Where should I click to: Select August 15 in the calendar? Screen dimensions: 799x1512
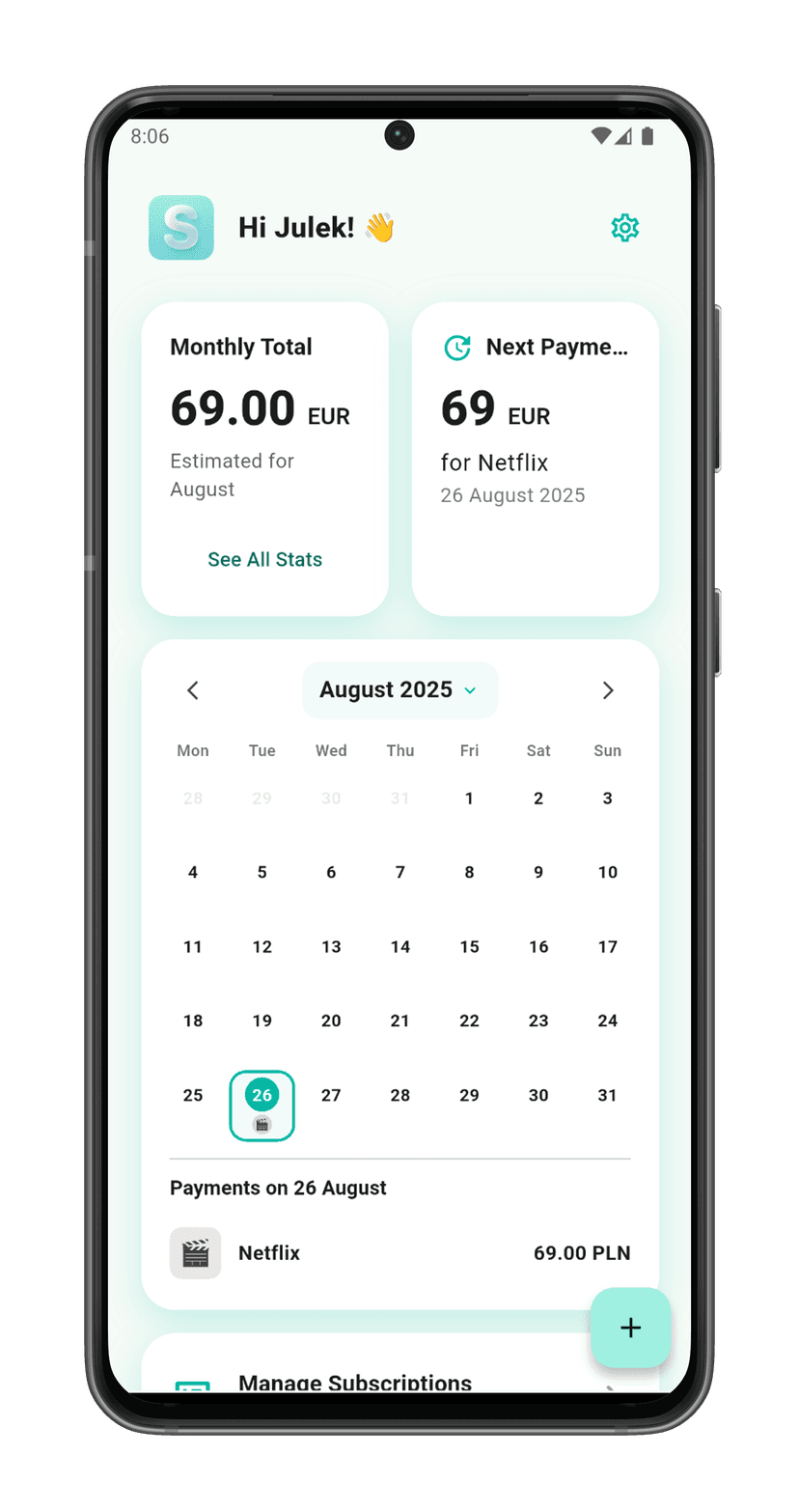click(469, 947)
